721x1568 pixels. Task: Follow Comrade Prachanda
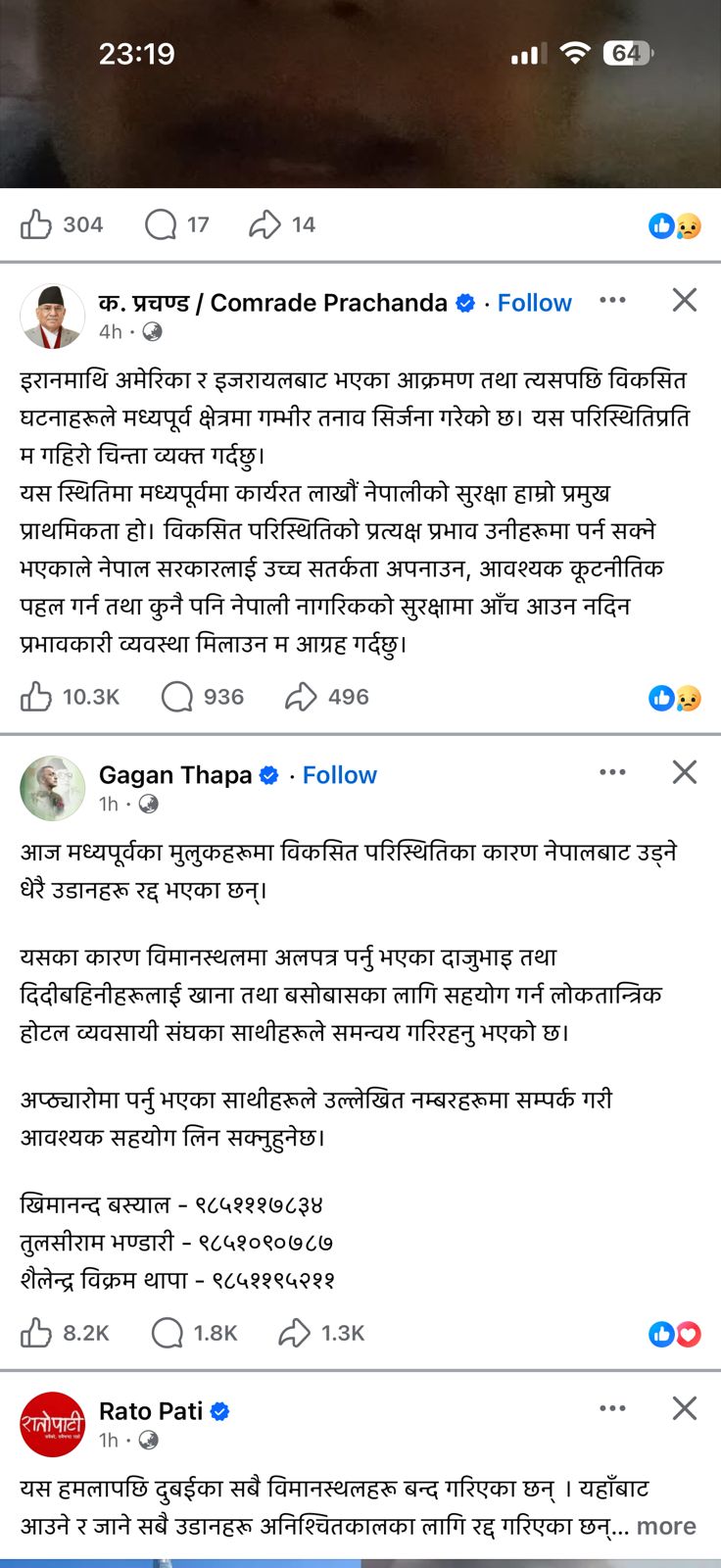click(534, 303)
